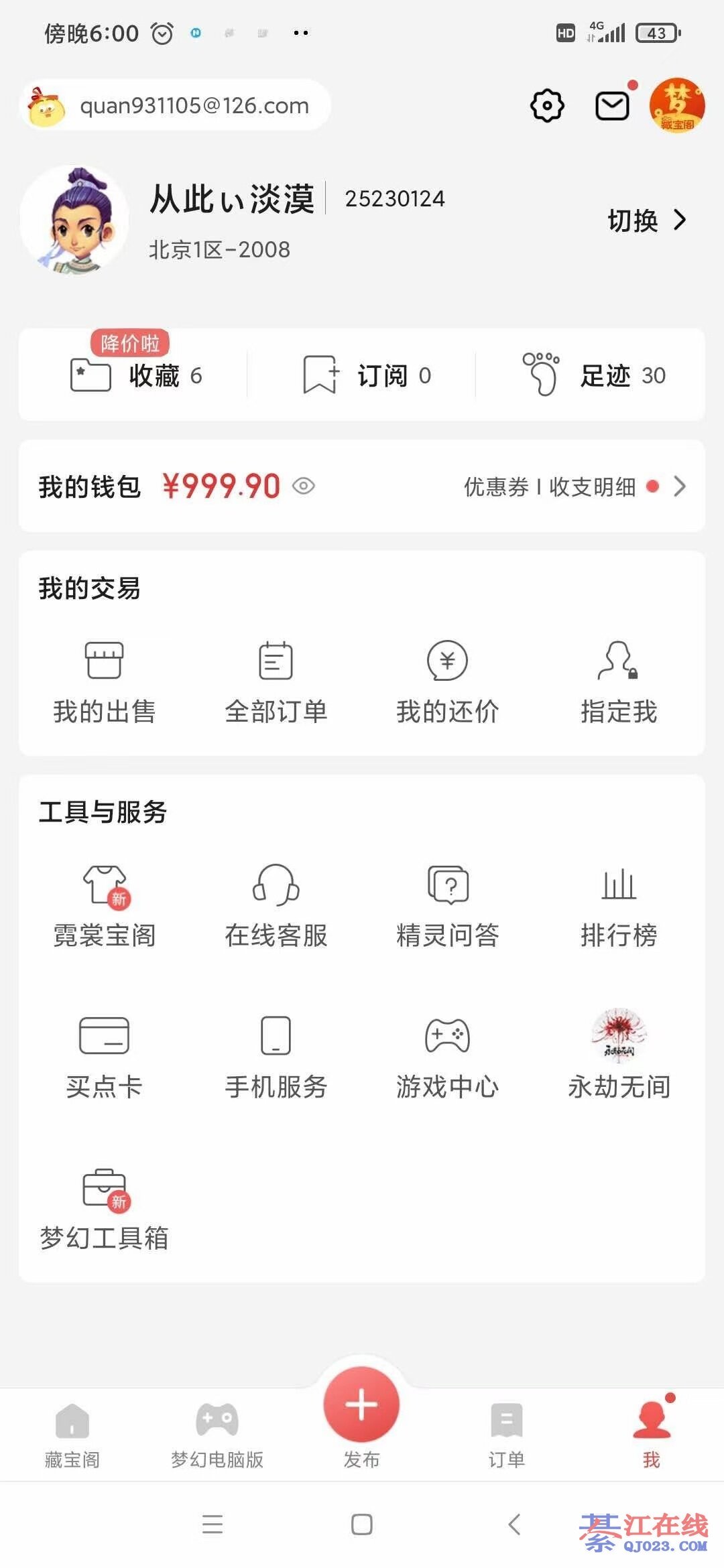This screenshot has height=1568, width=724.
Task: Open 订阅 subscriptions
Action: coord(367,375)
